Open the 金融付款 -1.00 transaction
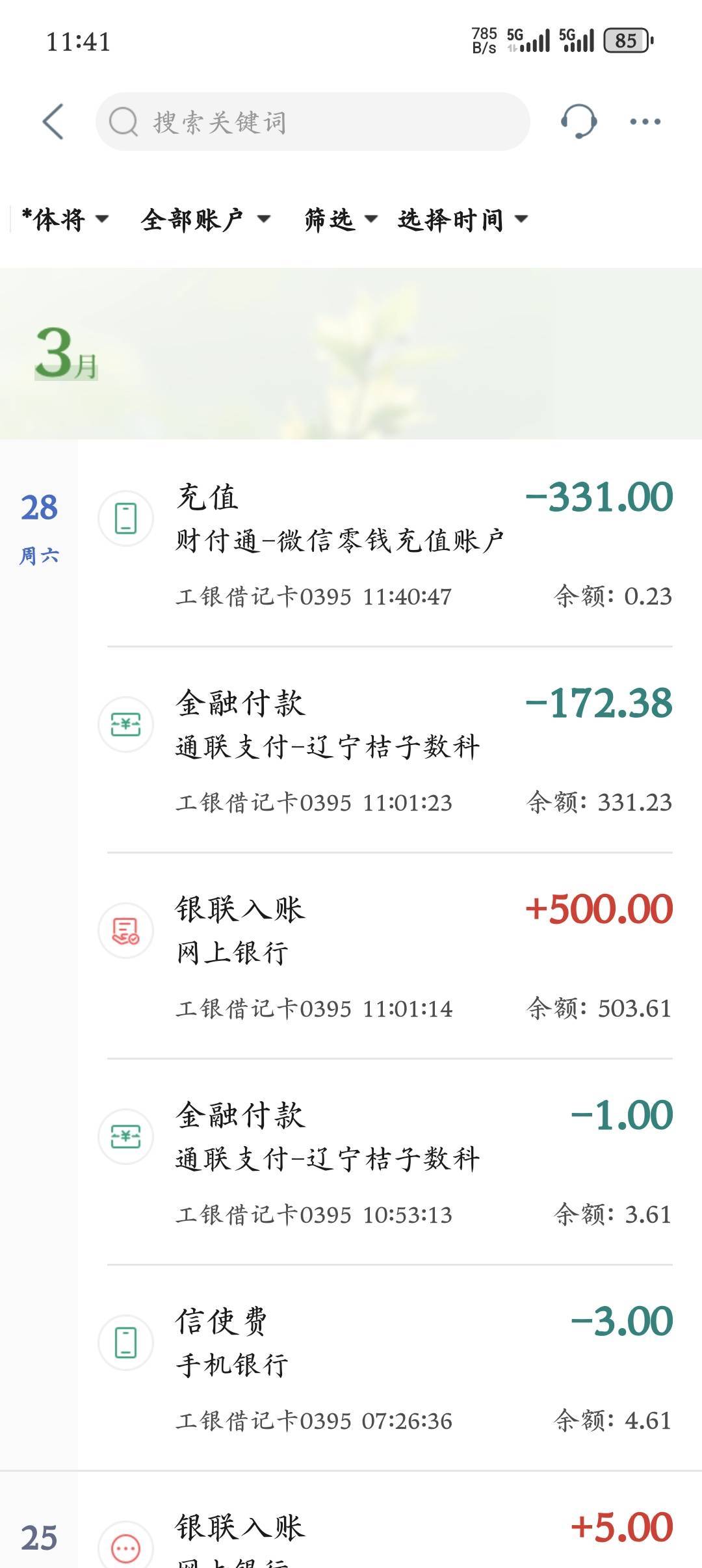702x1568 pixels. click(x=389, y=1162)
